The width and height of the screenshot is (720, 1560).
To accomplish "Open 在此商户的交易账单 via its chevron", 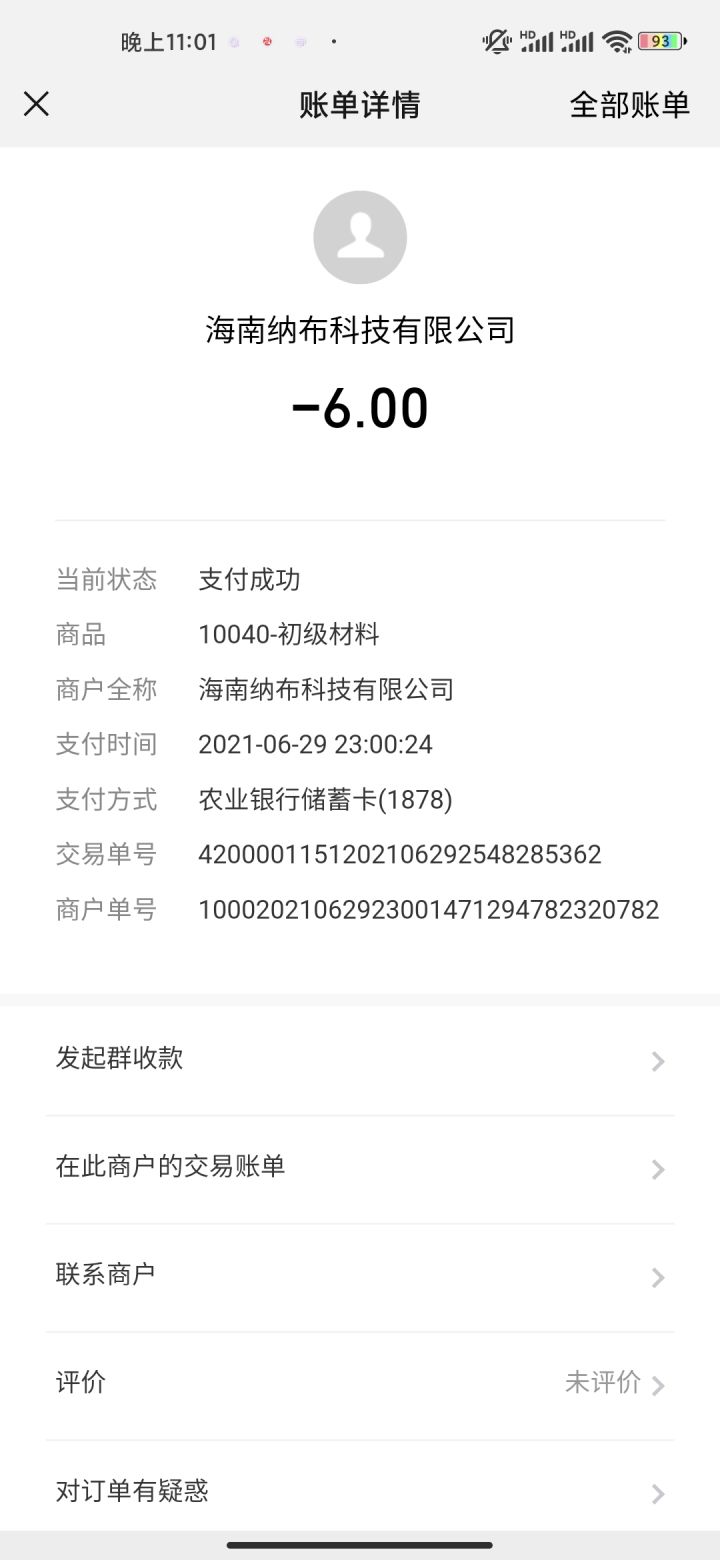I will (657, 1169).
